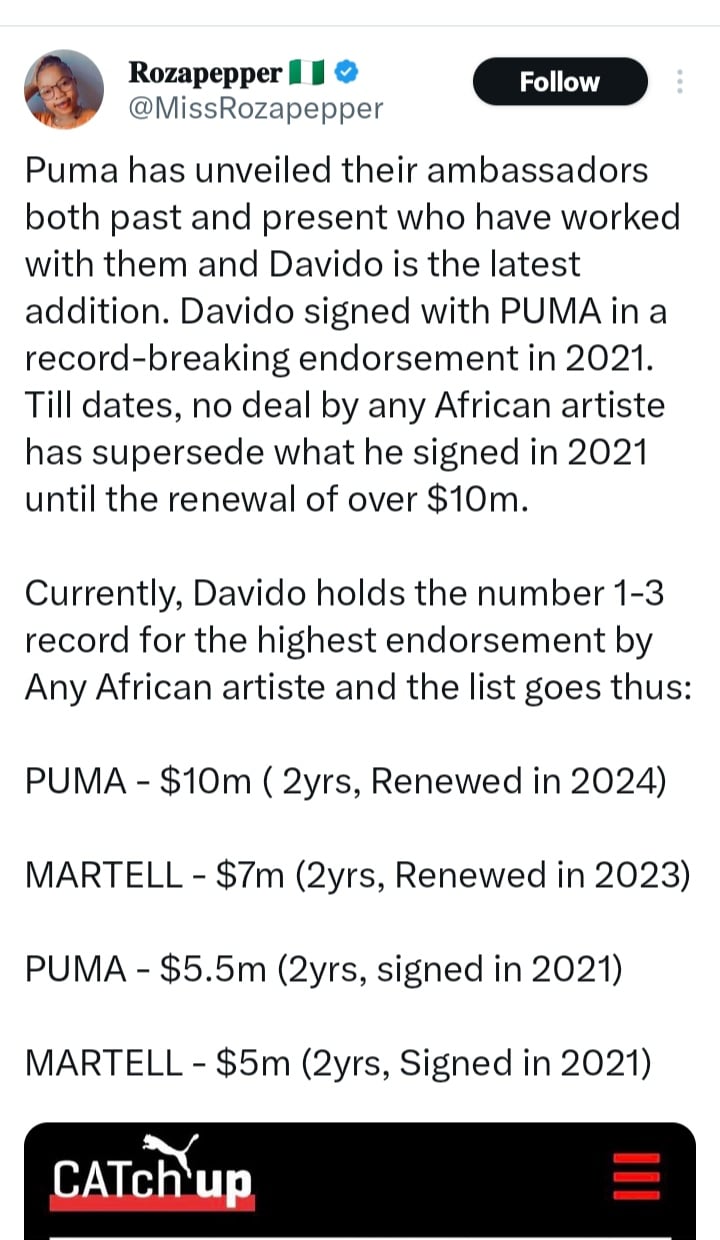Follow Rozapepper's account
This screenshot has width=720, height=1240.
coord(559,82)
